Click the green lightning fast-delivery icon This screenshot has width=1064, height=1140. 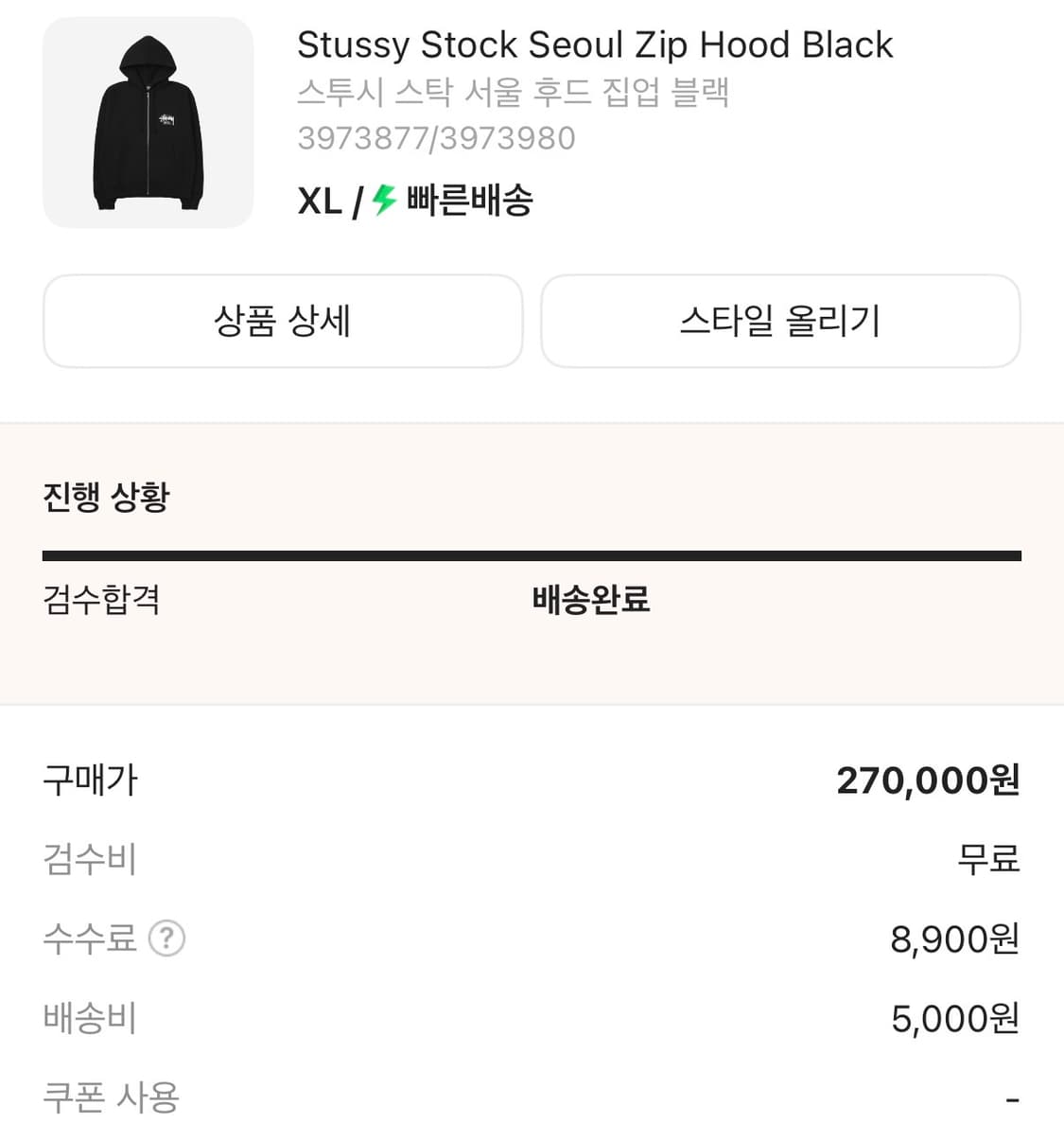click(382, 200)
